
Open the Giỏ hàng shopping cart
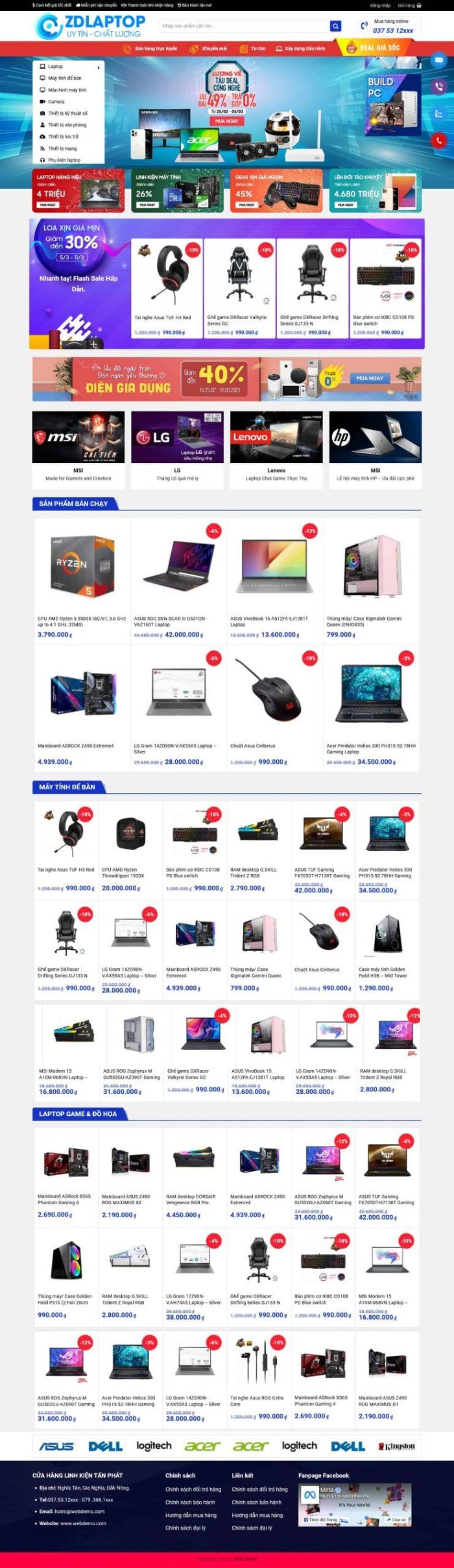point(409,5)
